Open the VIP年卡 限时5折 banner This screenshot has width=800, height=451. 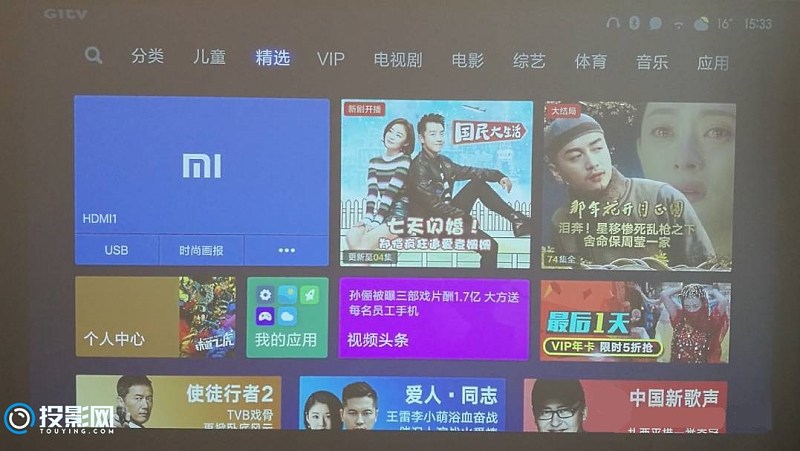tap(635, 321)
